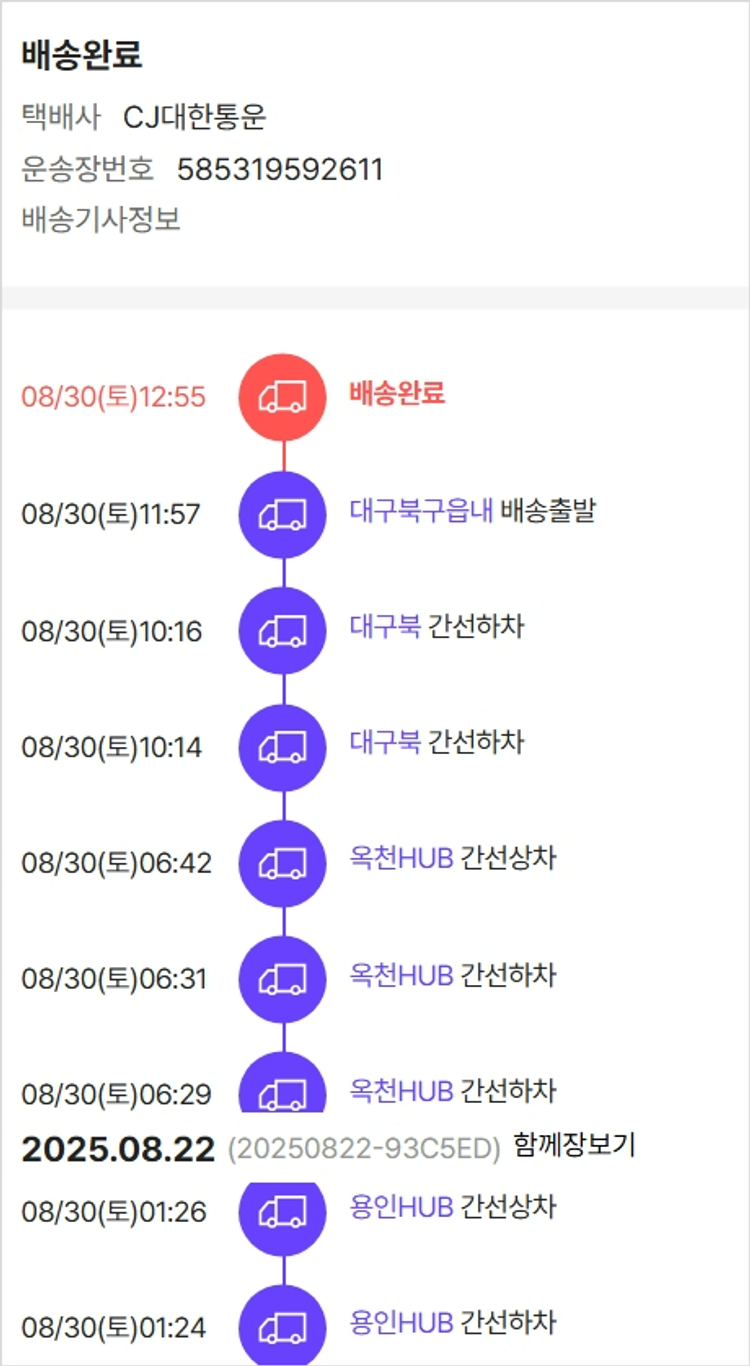The width and height of the screenshot is (750, 1366).
Task: Open 대구북 link at 10:16 entry
Action: point(385,627)
